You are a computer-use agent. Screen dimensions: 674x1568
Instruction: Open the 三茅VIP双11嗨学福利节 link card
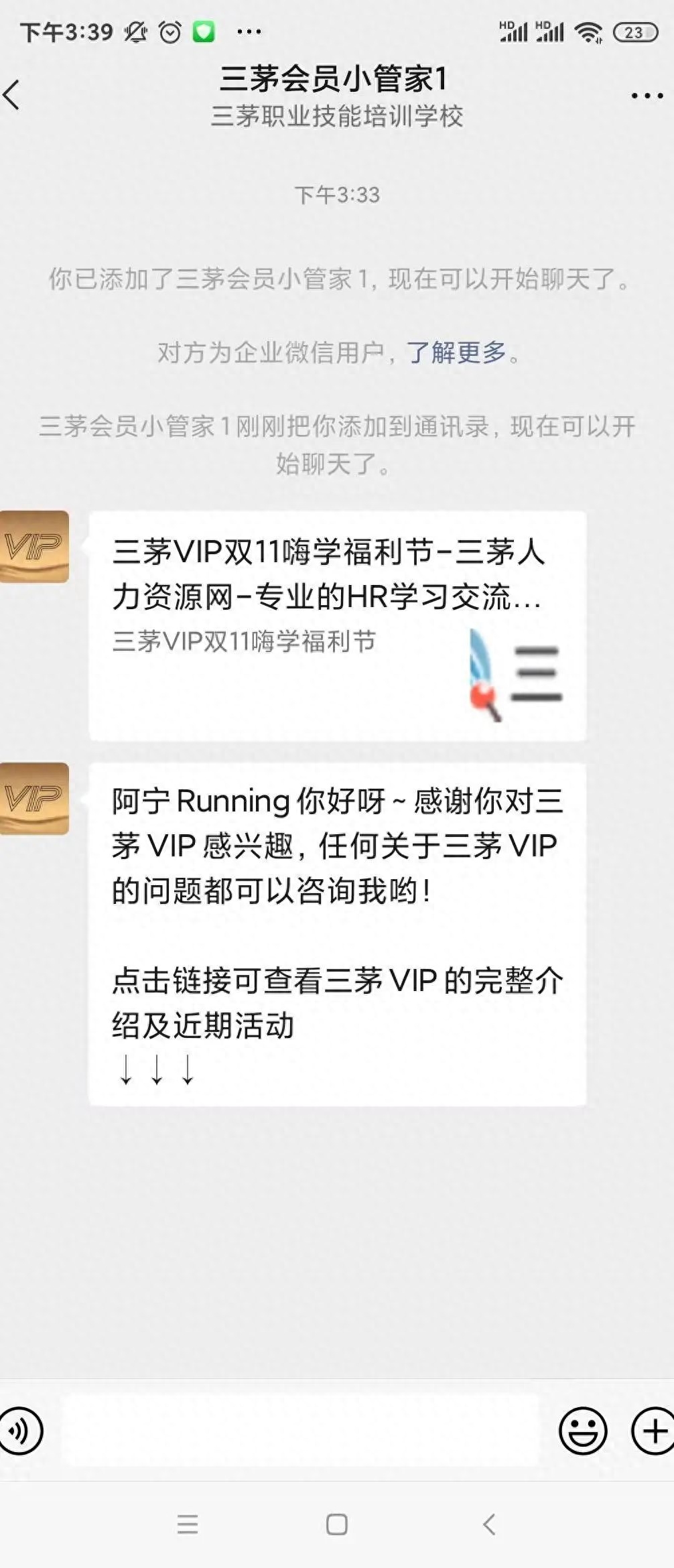[337, 626]
